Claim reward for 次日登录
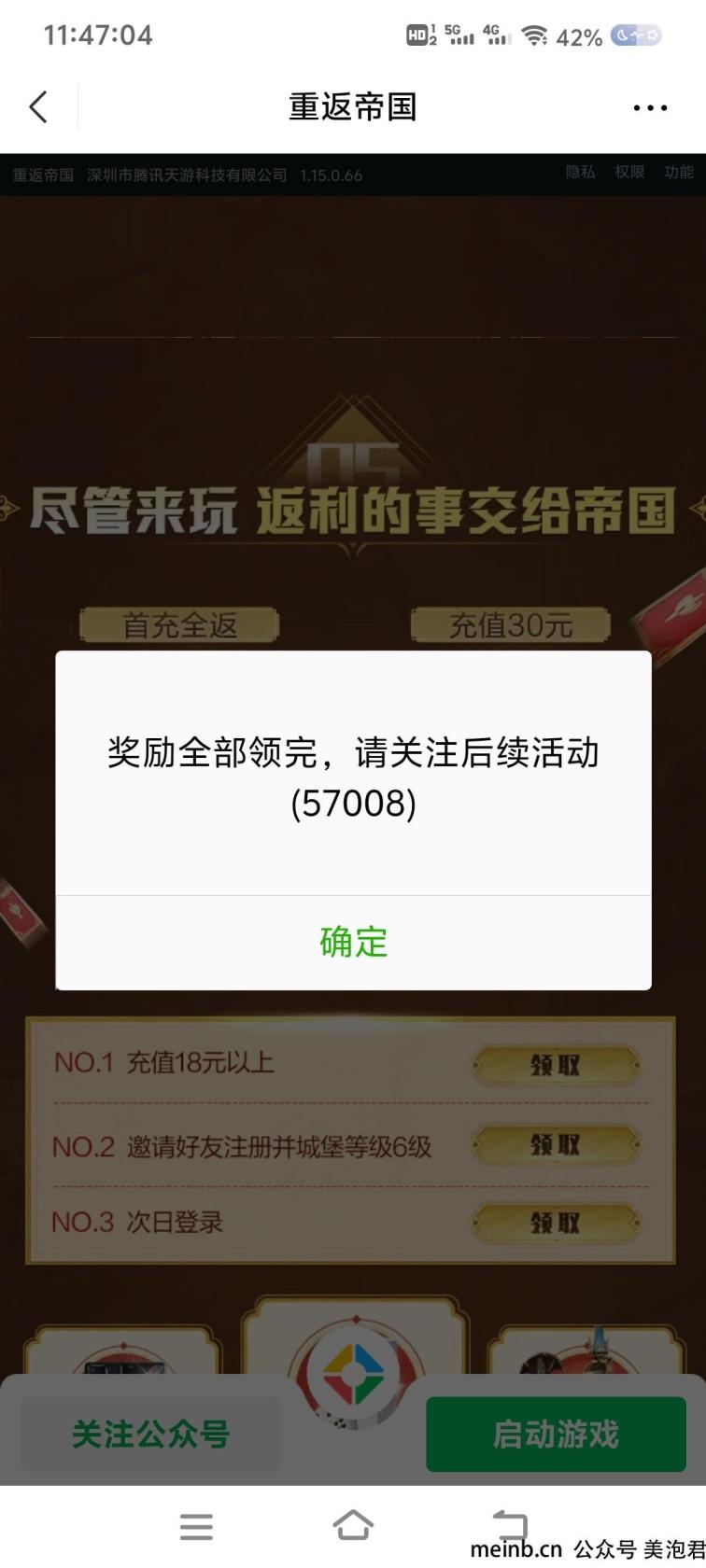 (x=556, y=1222)
